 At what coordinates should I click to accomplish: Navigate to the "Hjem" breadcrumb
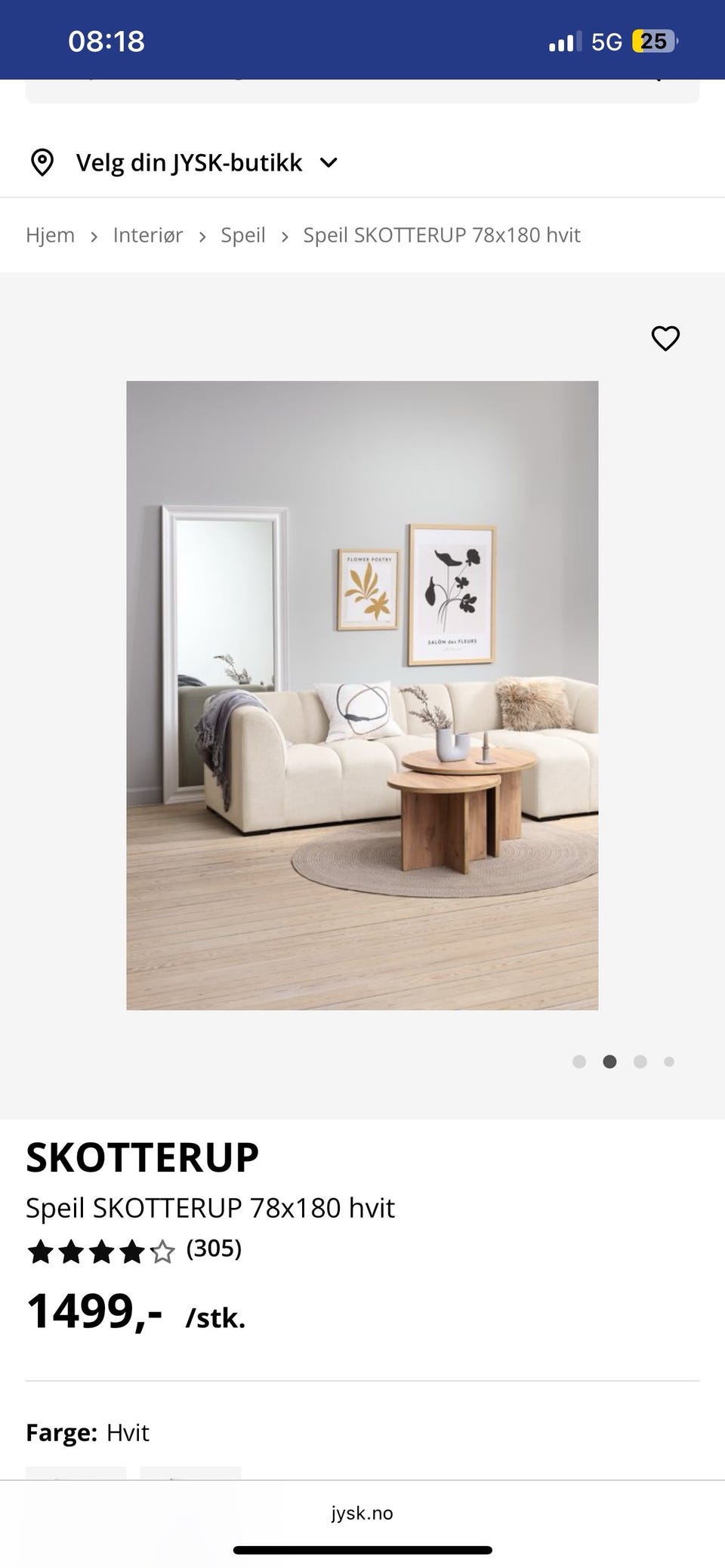click(50, 235)
